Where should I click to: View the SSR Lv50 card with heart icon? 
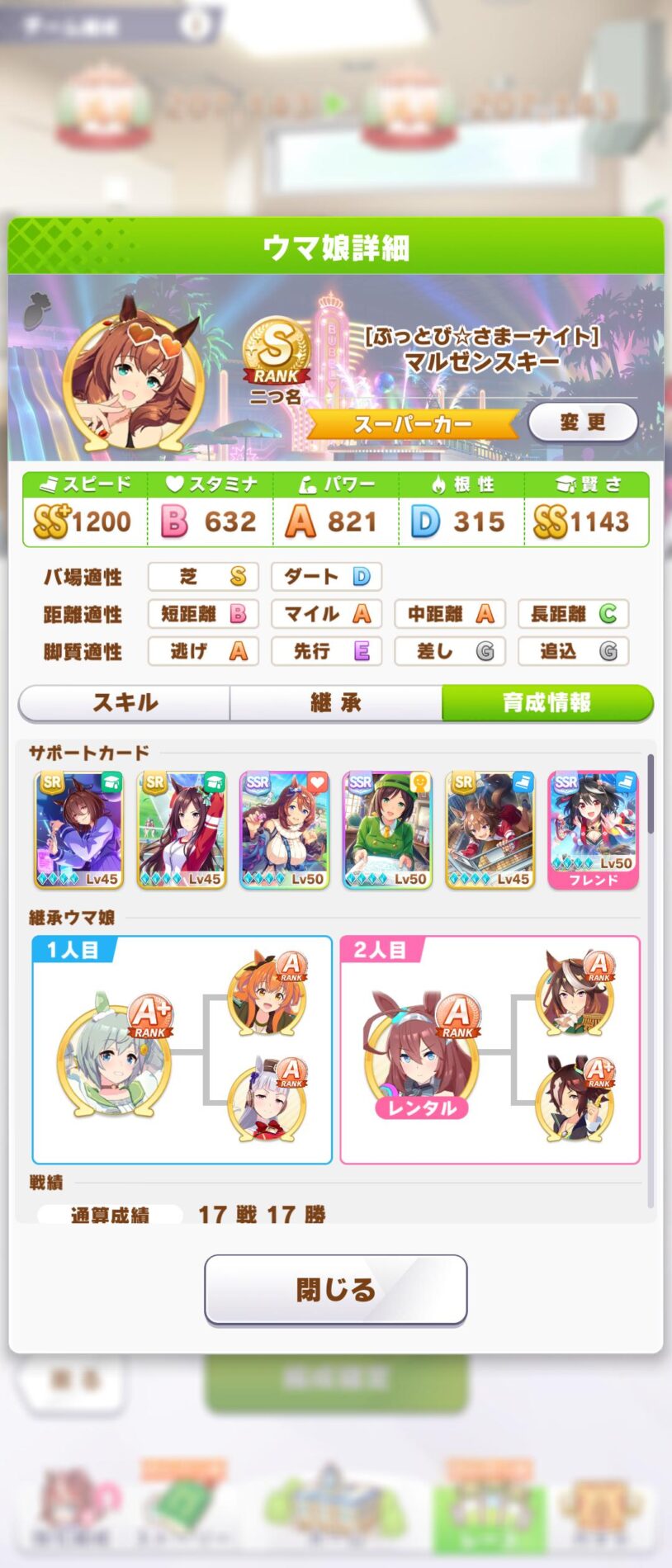tap(285, 829)
